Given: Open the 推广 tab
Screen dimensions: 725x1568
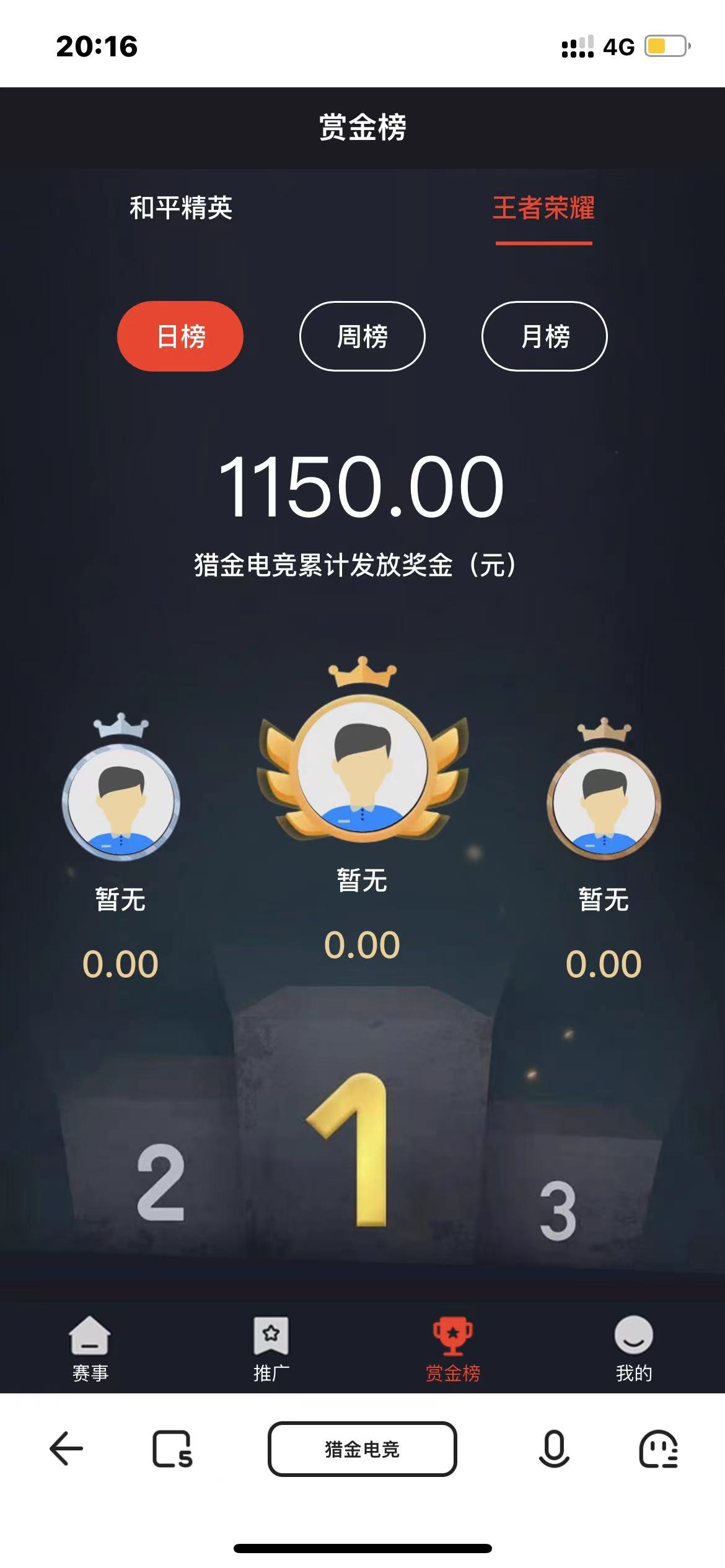Looking at the screenshot, I should (271, 1348).
